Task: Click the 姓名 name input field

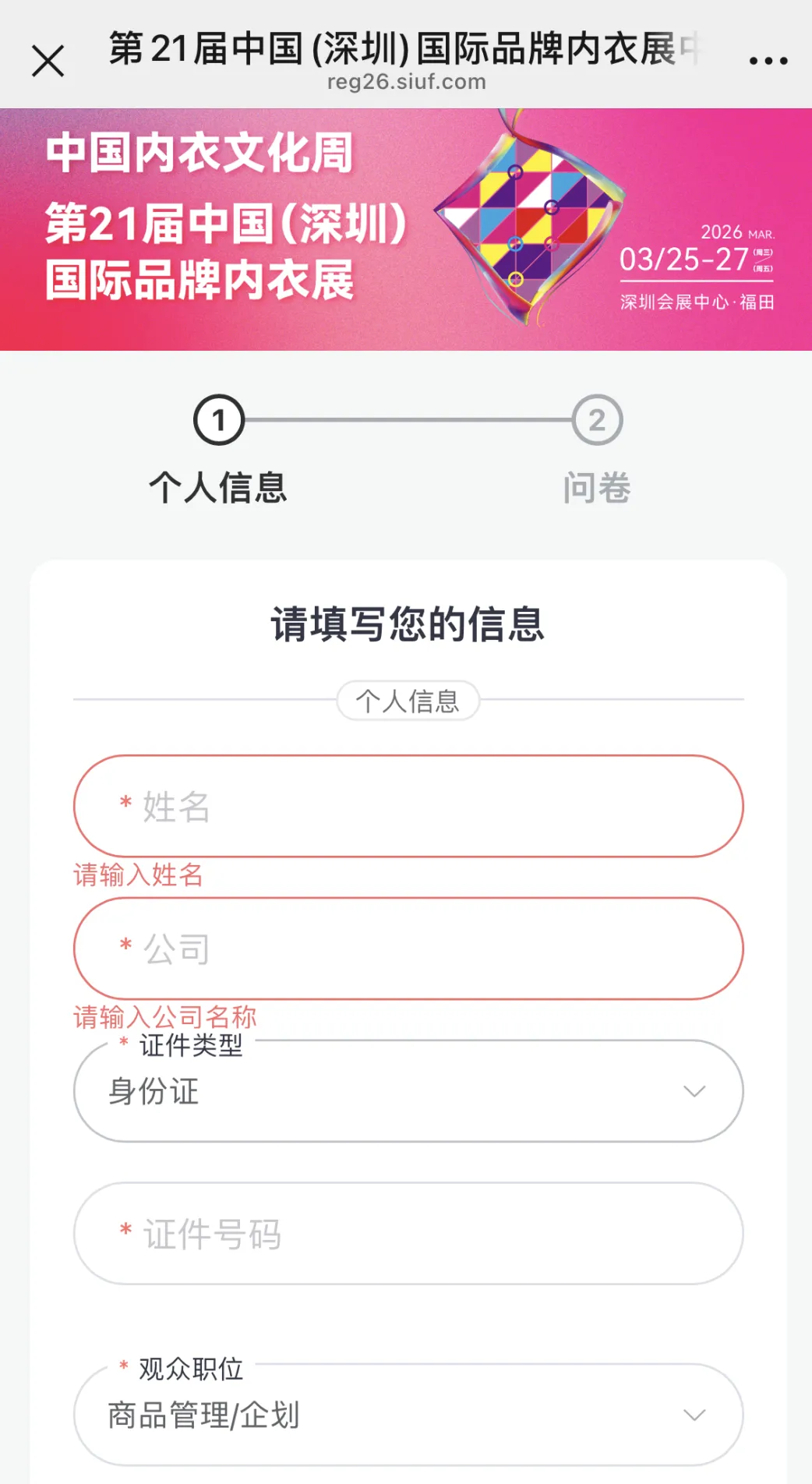Action: pos(406,807)
